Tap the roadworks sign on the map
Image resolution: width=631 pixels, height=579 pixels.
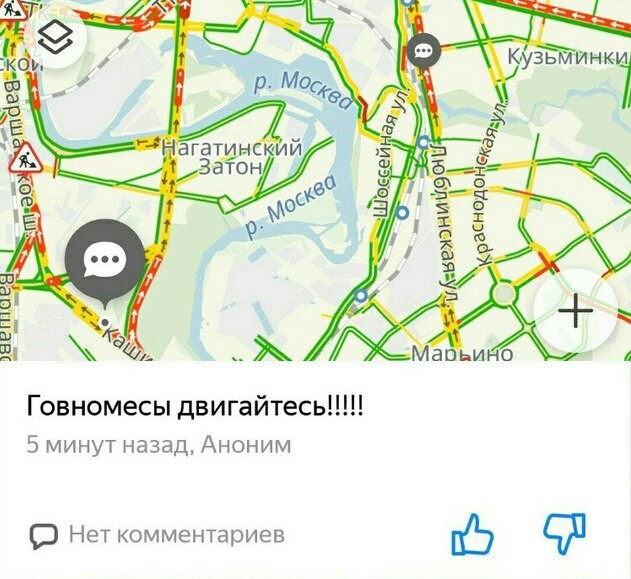point(24,157)
